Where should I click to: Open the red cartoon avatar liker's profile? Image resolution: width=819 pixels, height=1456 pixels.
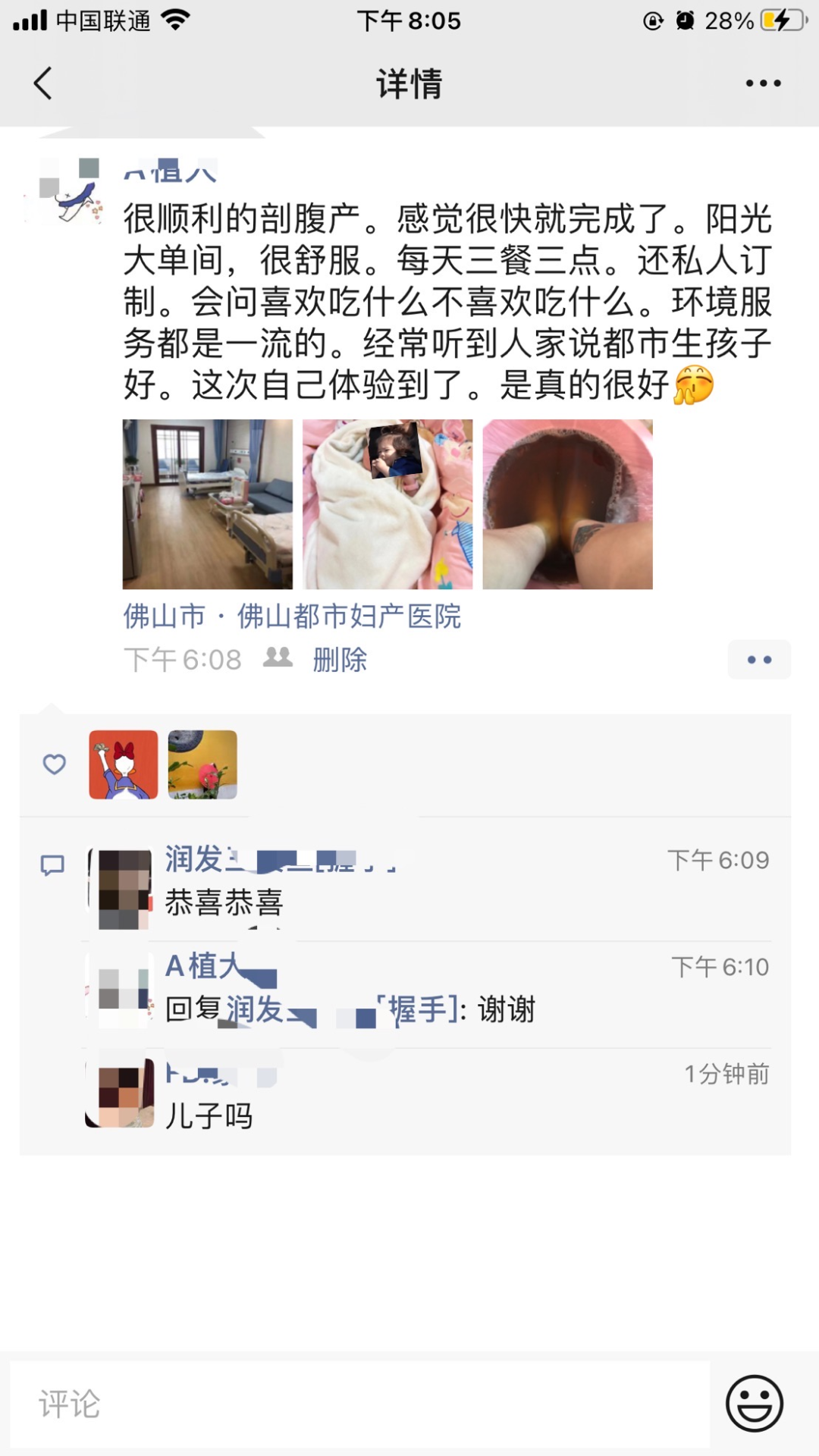124,764
